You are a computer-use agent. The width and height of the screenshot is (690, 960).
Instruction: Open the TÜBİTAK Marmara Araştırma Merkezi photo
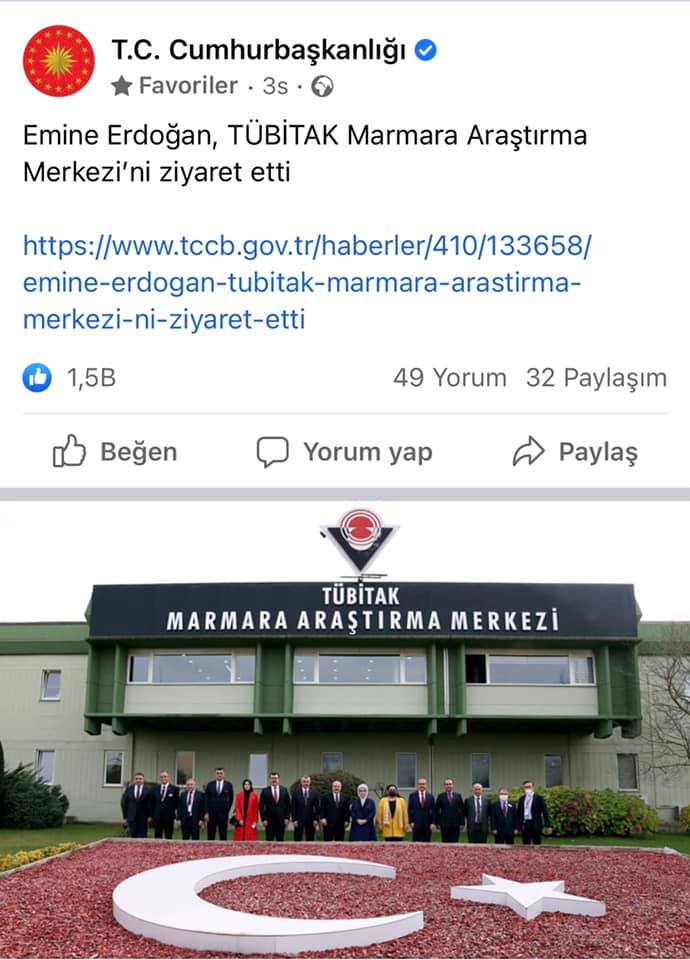tap(345, 730)
